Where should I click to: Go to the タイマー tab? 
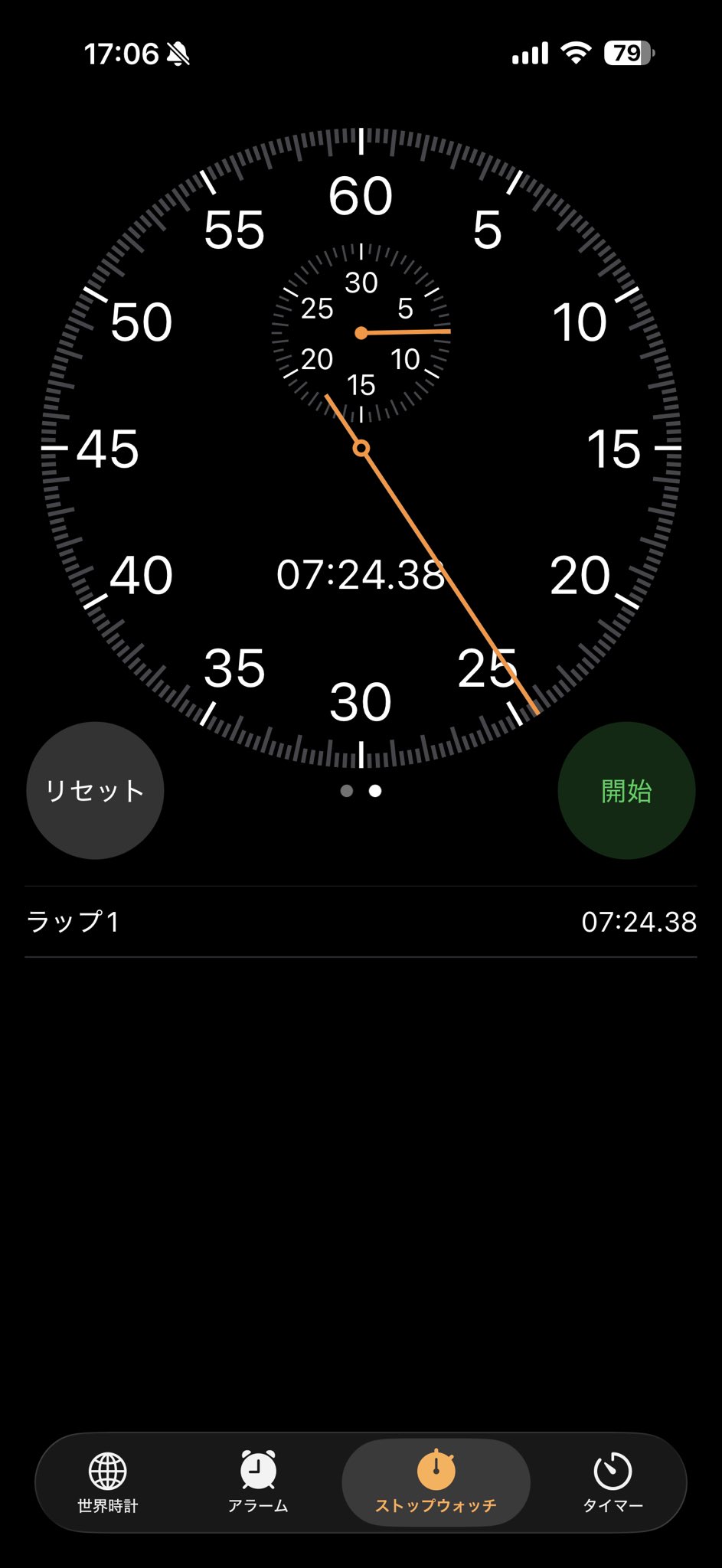613,1483
